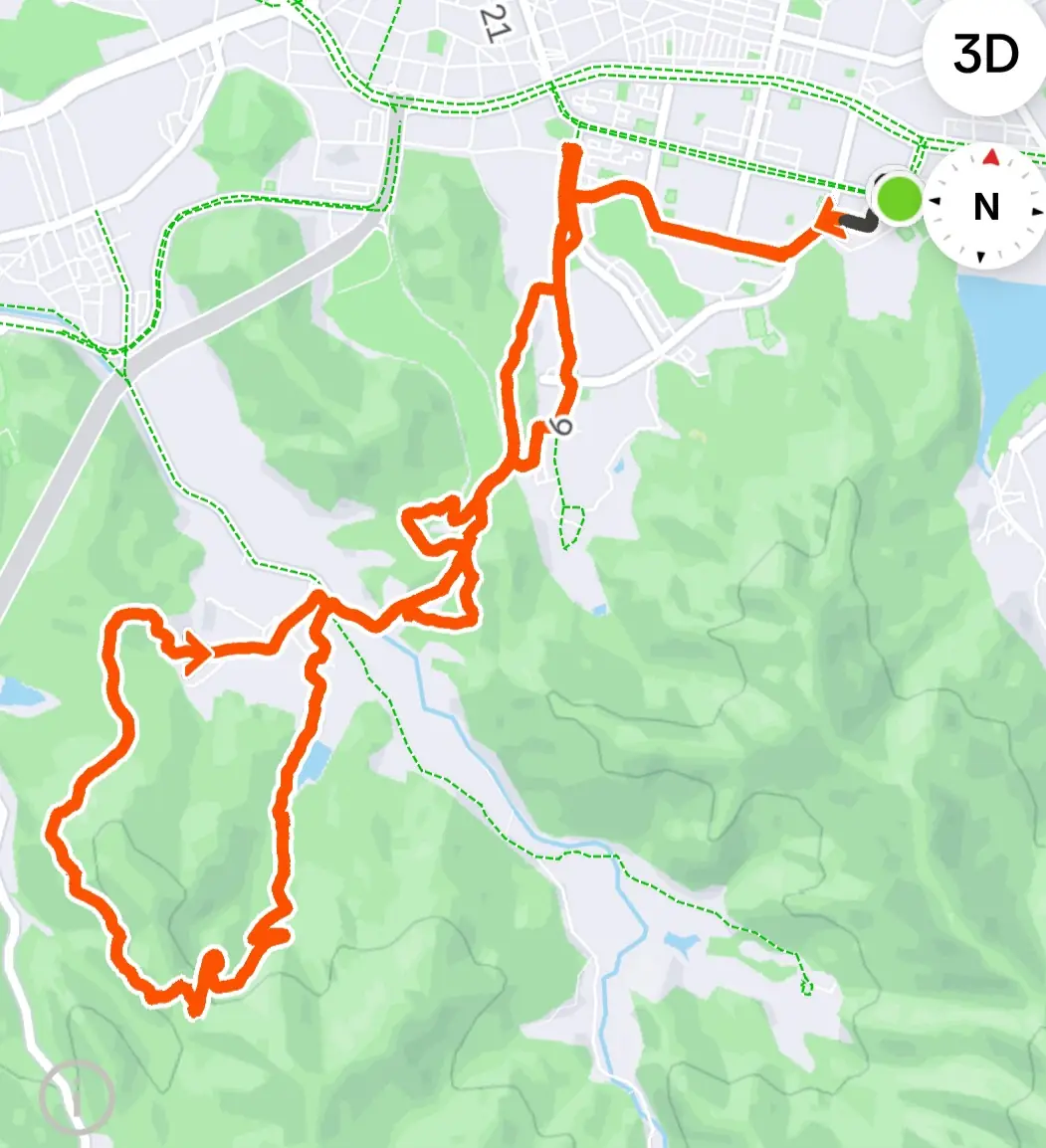Tap the compass to reorient north
The image size is (1046, 1148).
click(x=985, y=207)
